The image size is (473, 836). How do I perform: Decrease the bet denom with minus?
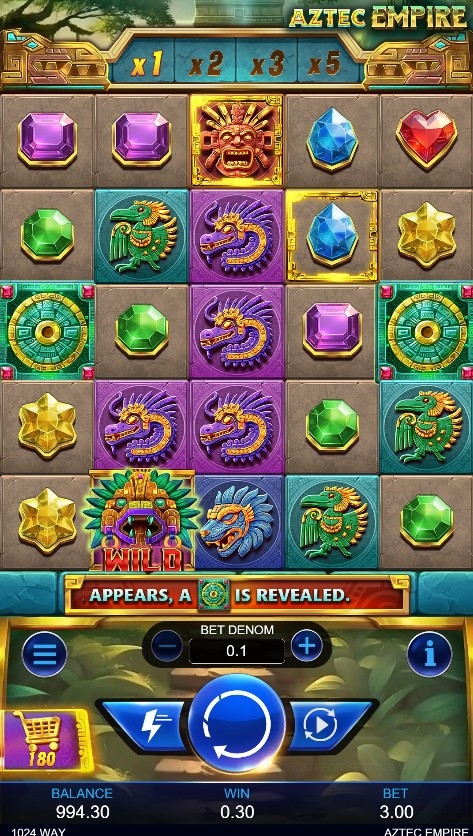point(166,646)
